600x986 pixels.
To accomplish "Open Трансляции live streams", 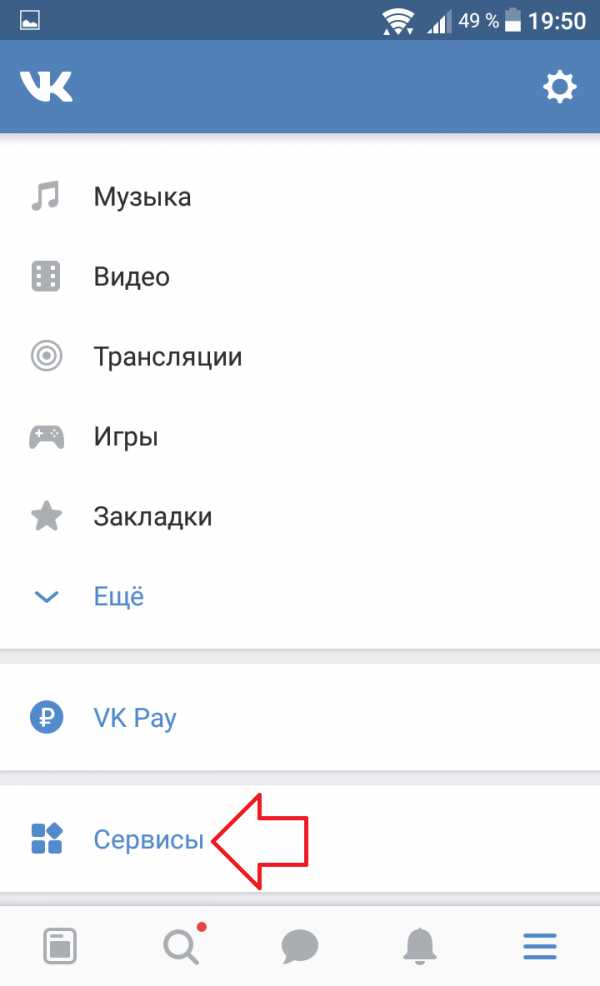I will point(167,357).
